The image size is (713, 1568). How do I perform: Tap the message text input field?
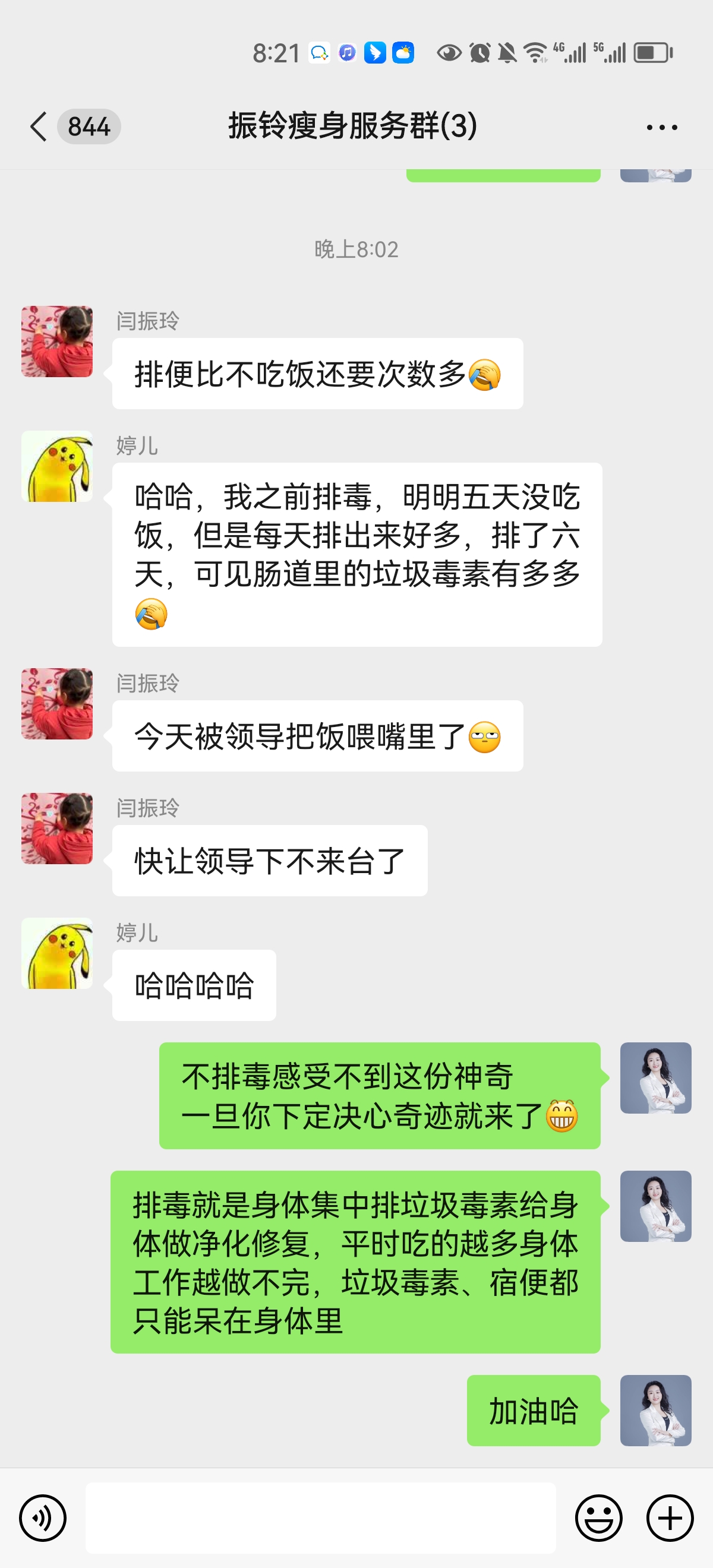[320, 1518]
